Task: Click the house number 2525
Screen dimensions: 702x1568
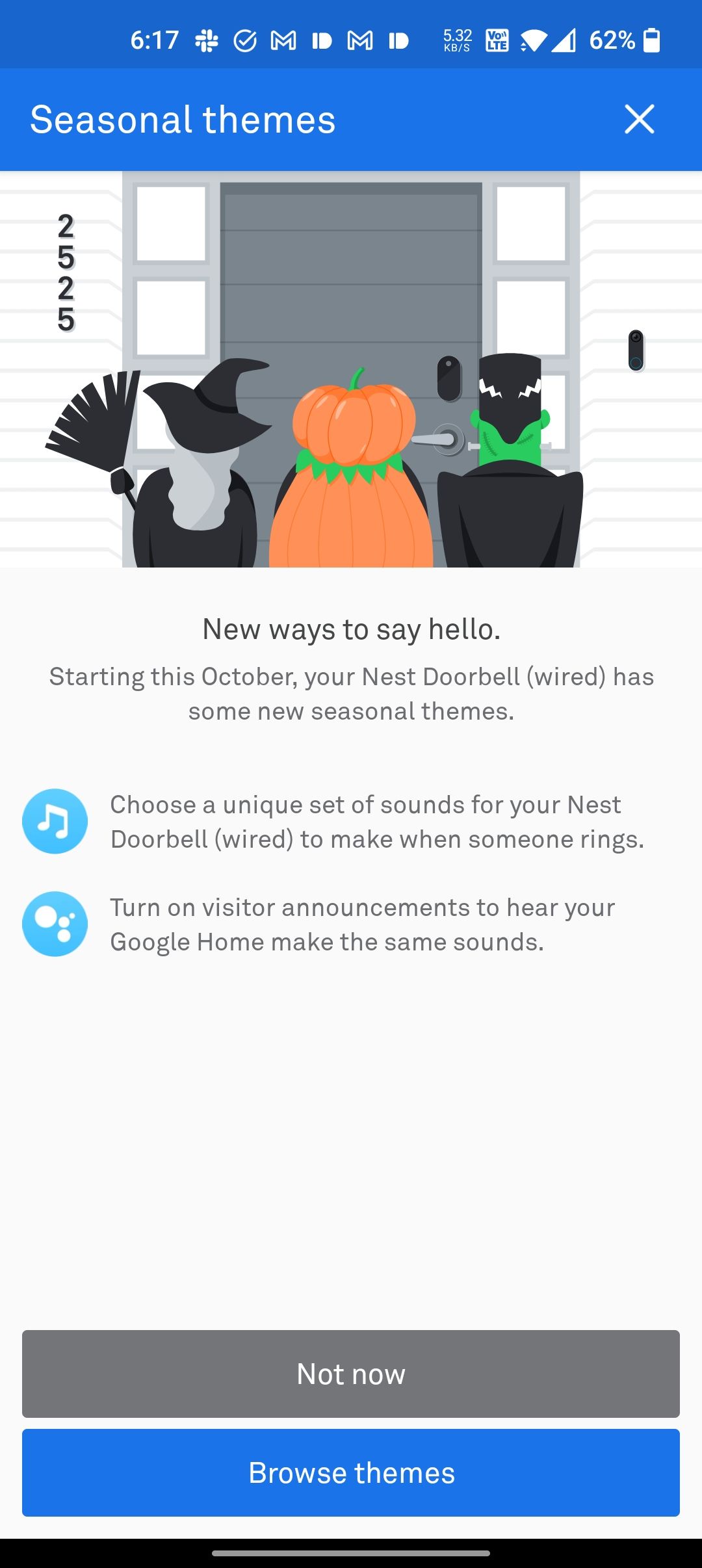Action: coord(65,273)
